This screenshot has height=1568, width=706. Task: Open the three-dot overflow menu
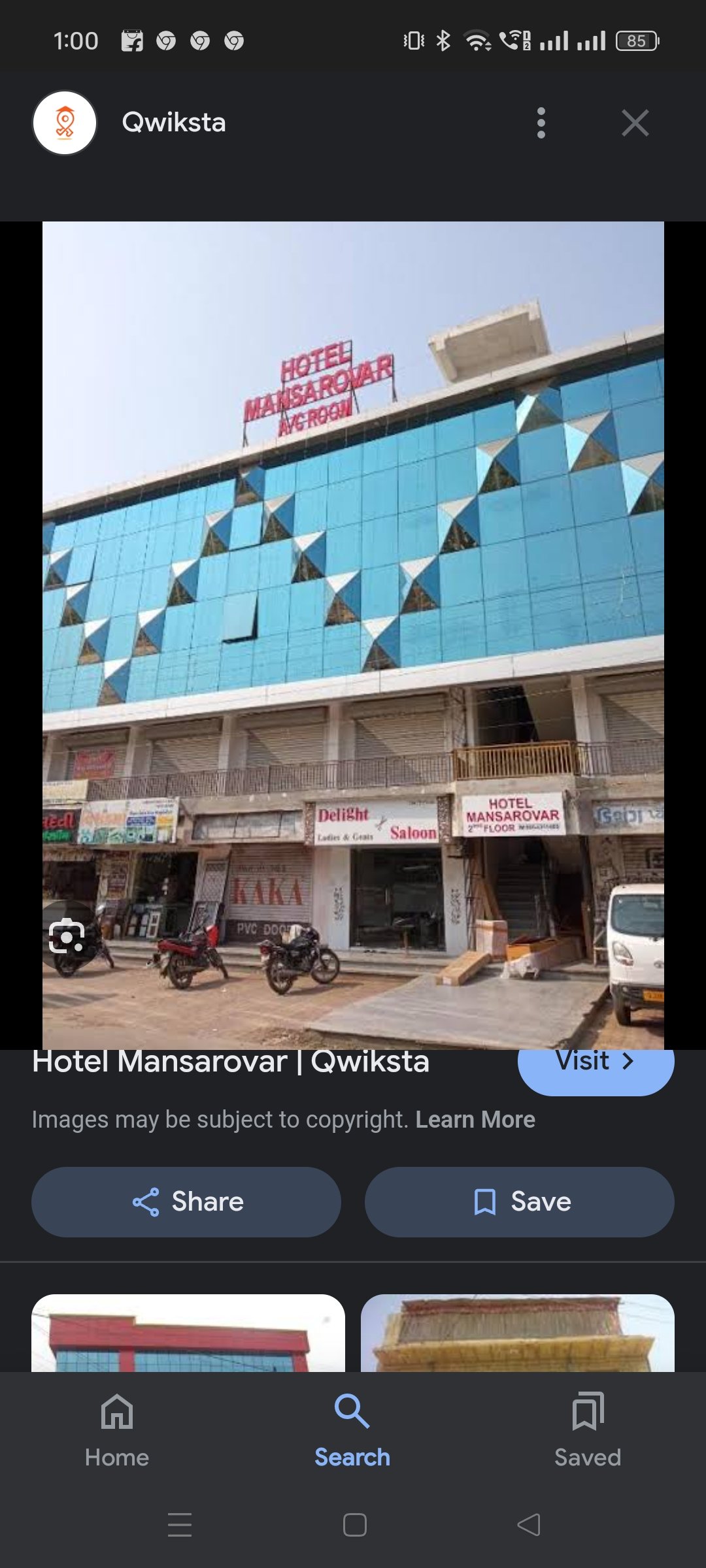click(x=541, y=123)
